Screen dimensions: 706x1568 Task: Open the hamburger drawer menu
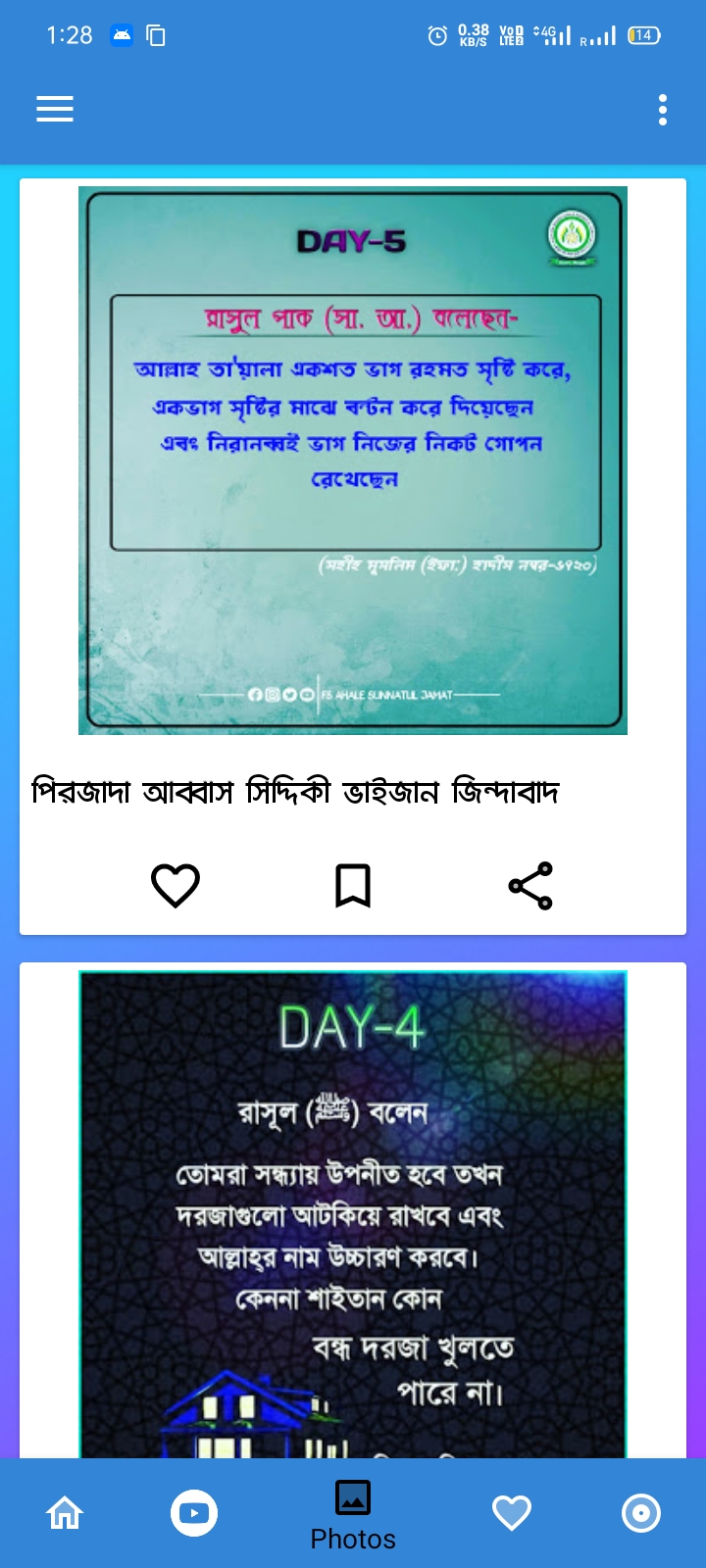tap(55, 109)
